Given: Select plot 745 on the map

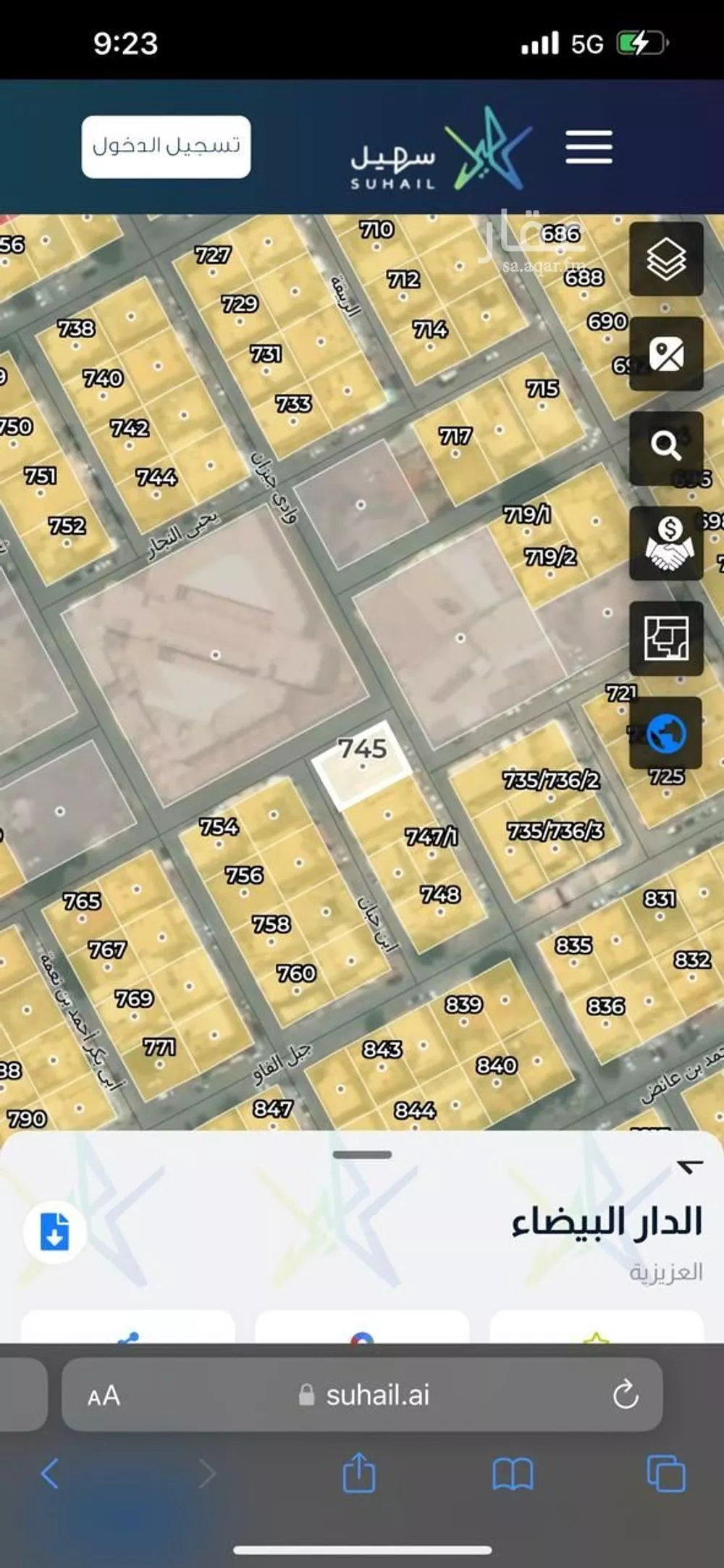Looking at the screenshot, I should click(x=362, y=764).
